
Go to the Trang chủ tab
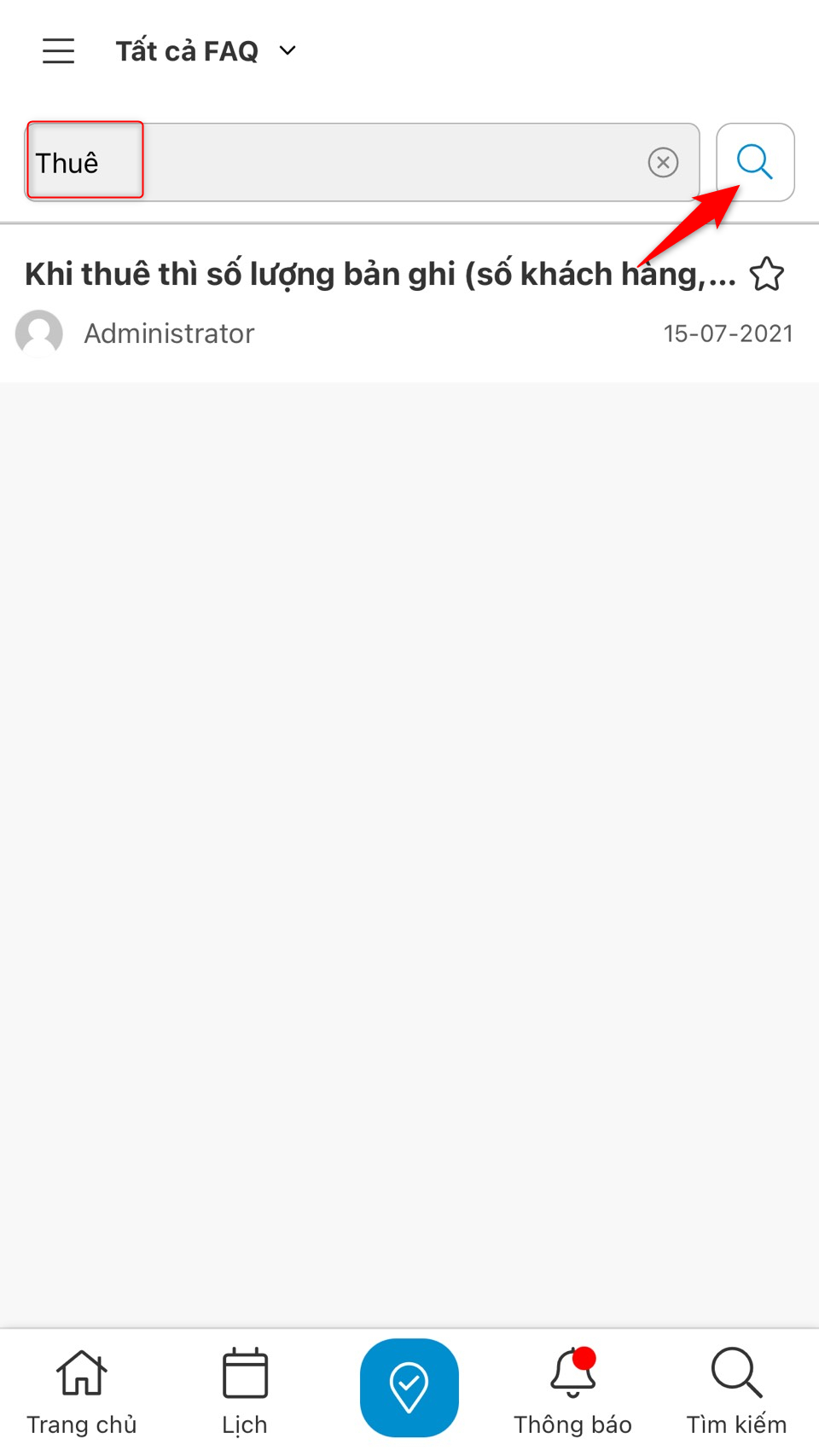(x=82, y=1390)
